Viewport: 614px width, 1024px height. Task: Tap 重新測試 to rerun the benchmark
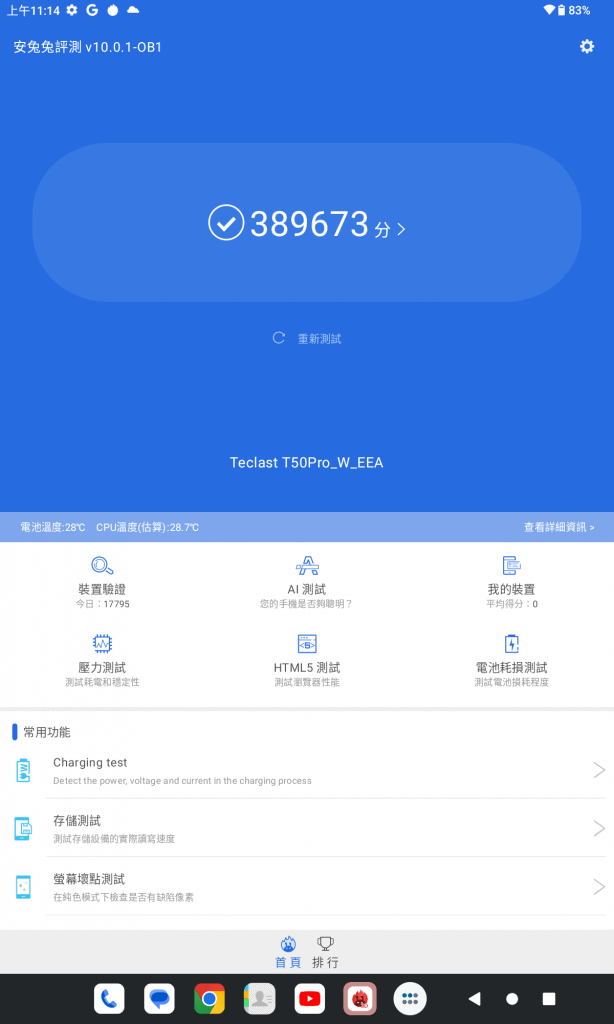[307, 339]
